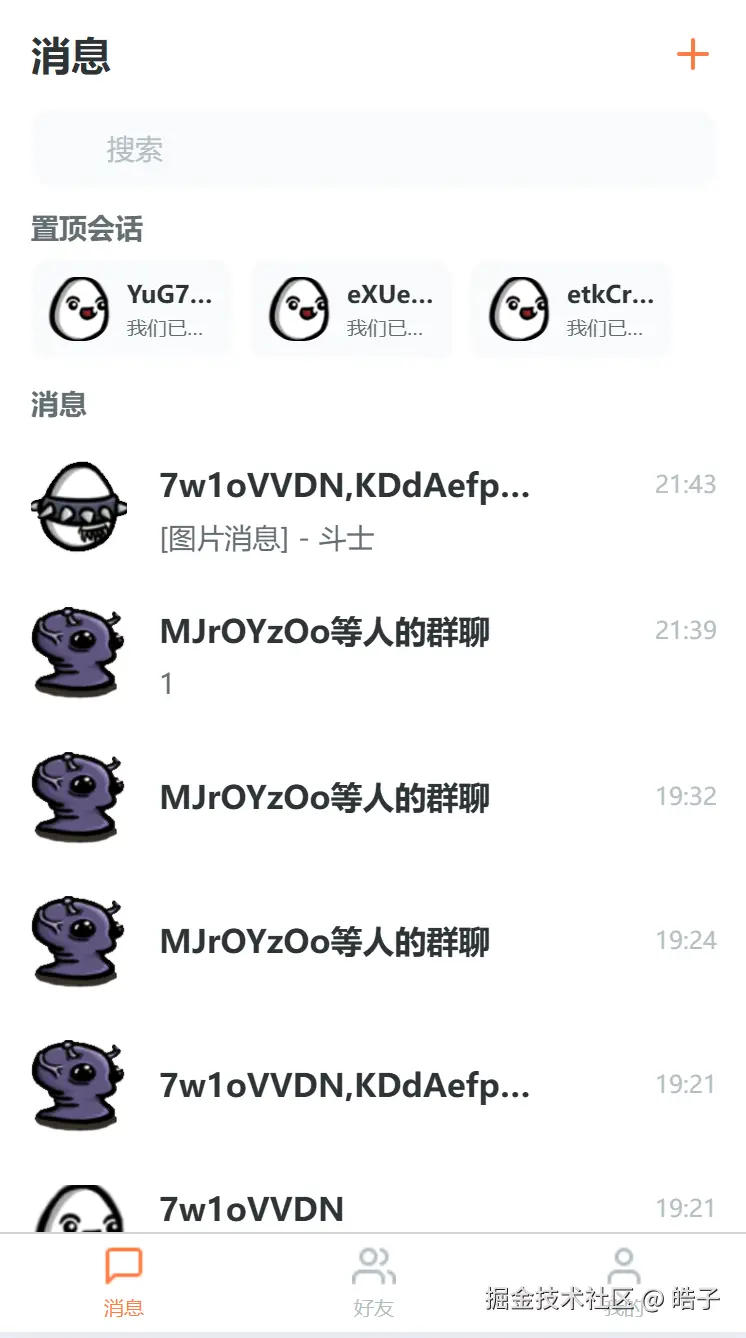Viewport: 746px width, 1338px height.
Task: Open the 21:43 chat with [图片消息] - 斗士
Action: (x=373, y=511)
